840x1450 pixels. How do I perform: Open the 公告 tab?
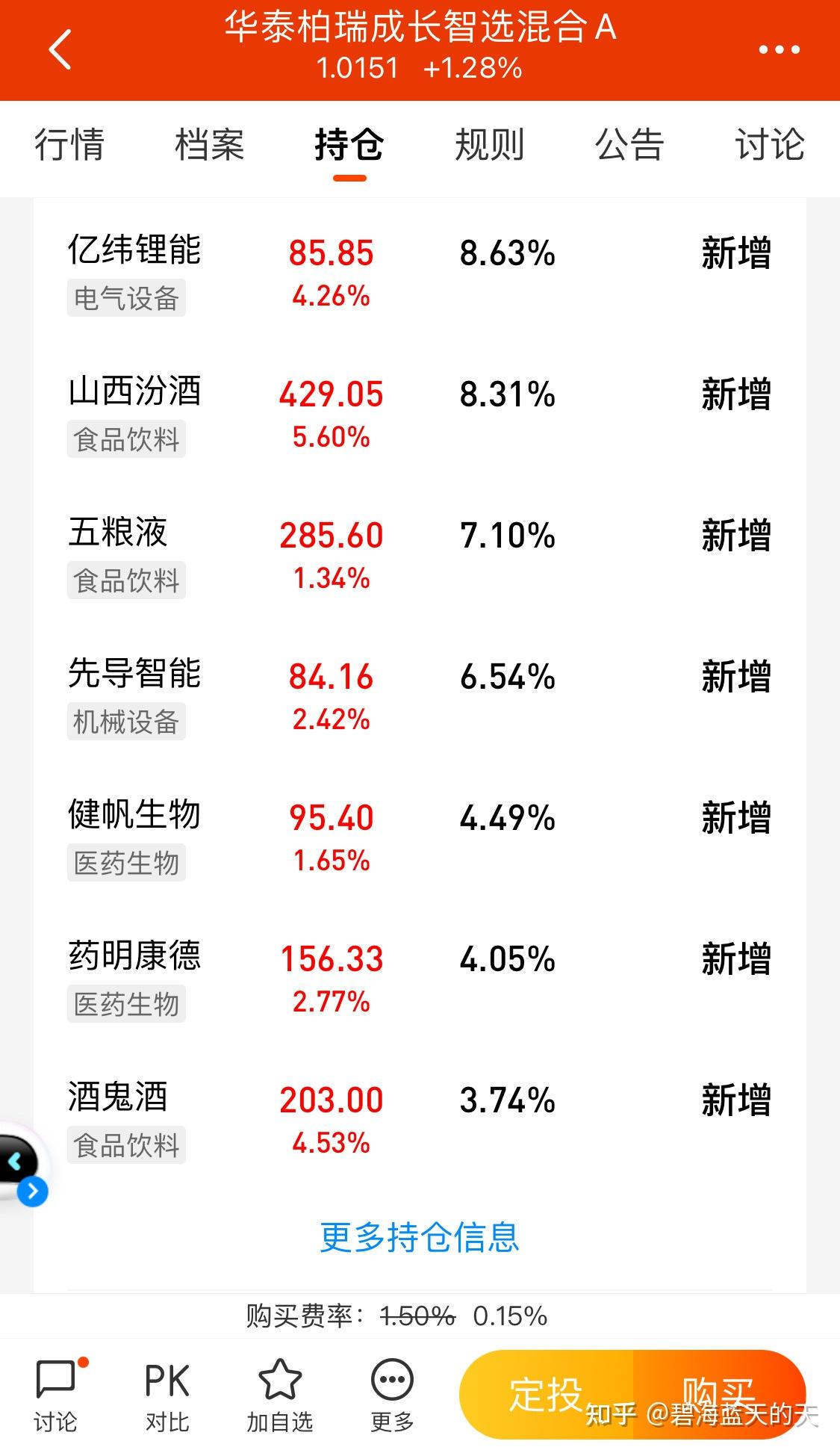point(629,144)
